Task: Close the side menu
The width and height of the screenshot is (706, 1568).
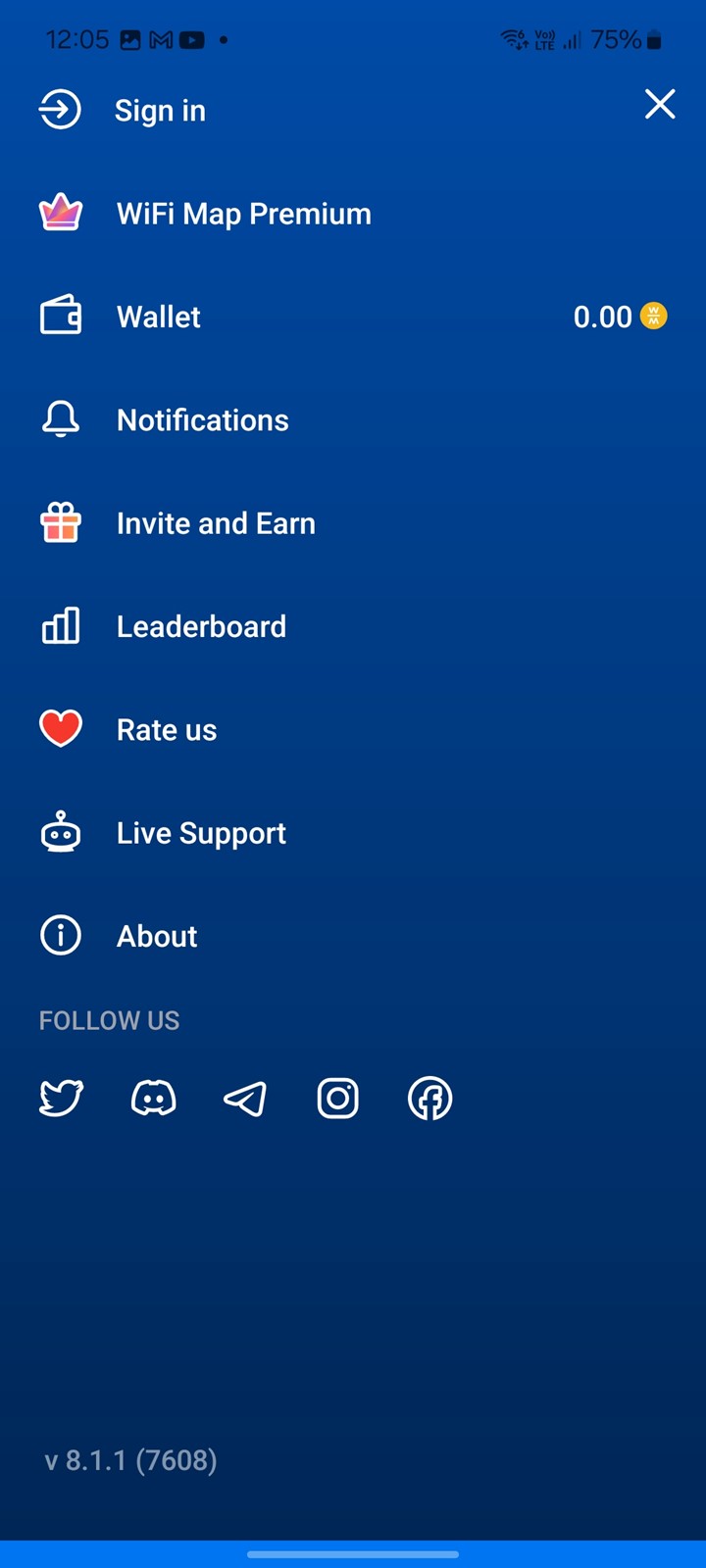Action: pyautogui.click(x=660, y=104)
